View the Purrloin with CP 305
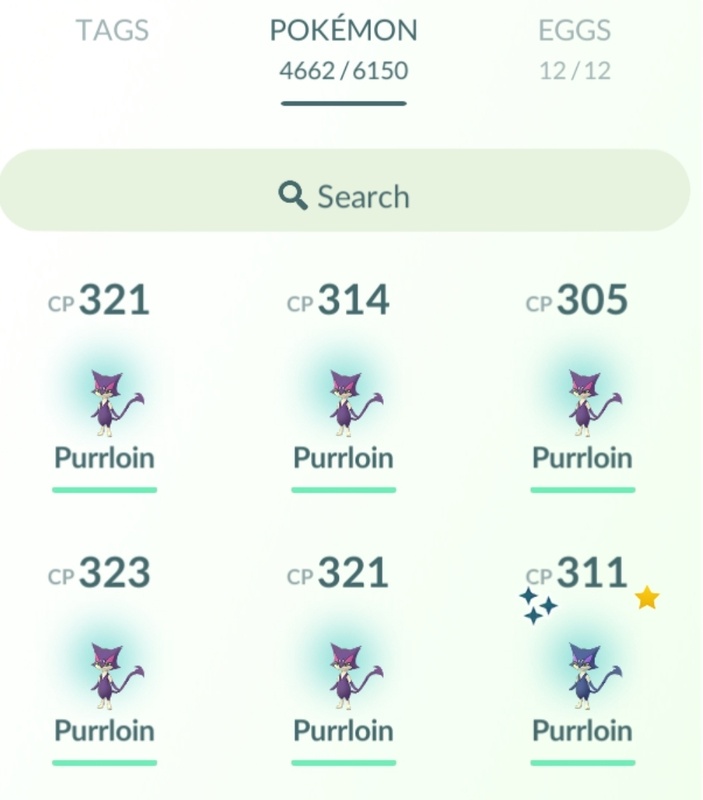The width and height of the screenshot is (703, 800). [582, 400]
